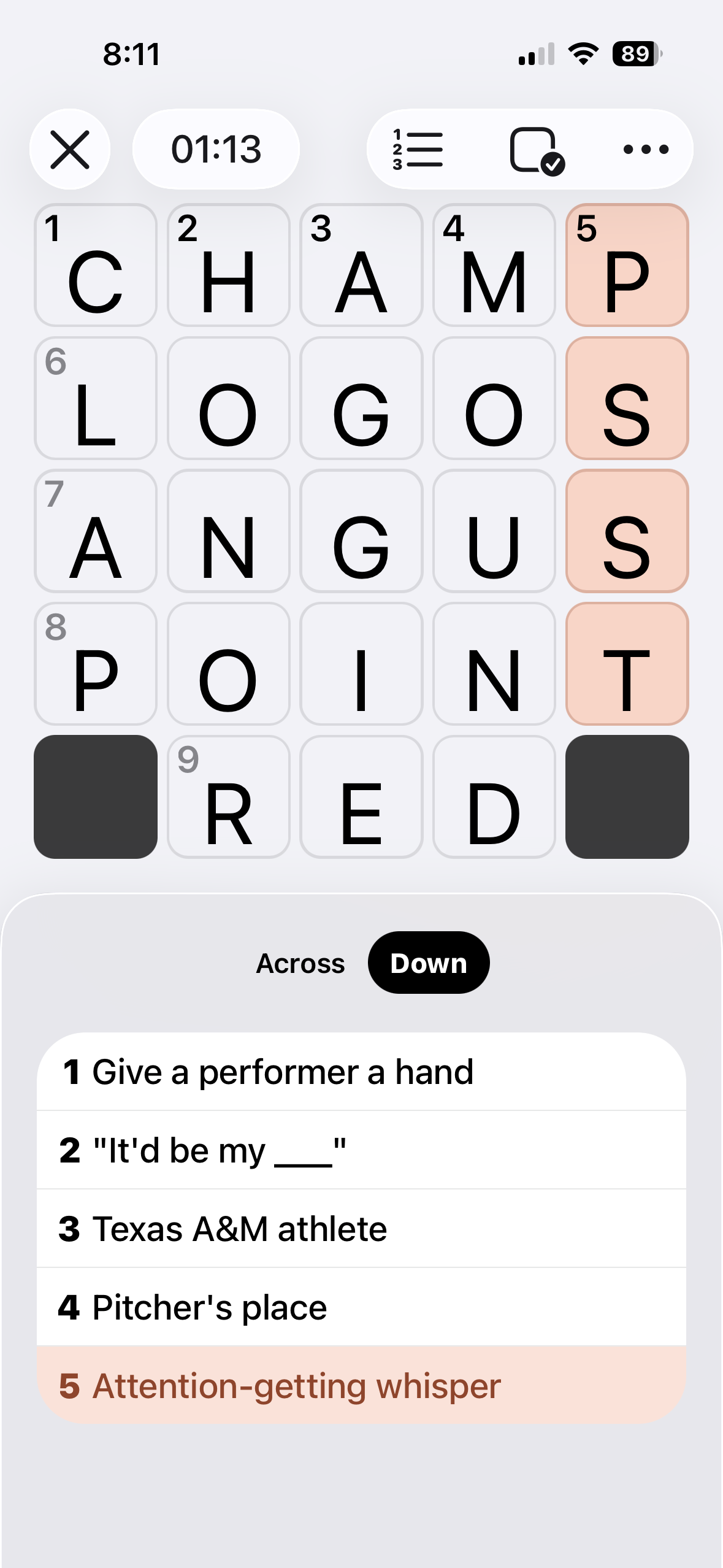723x1568 pixels.
Task: Switch to the Across clues tab
Action: click(x=300, y=963)
